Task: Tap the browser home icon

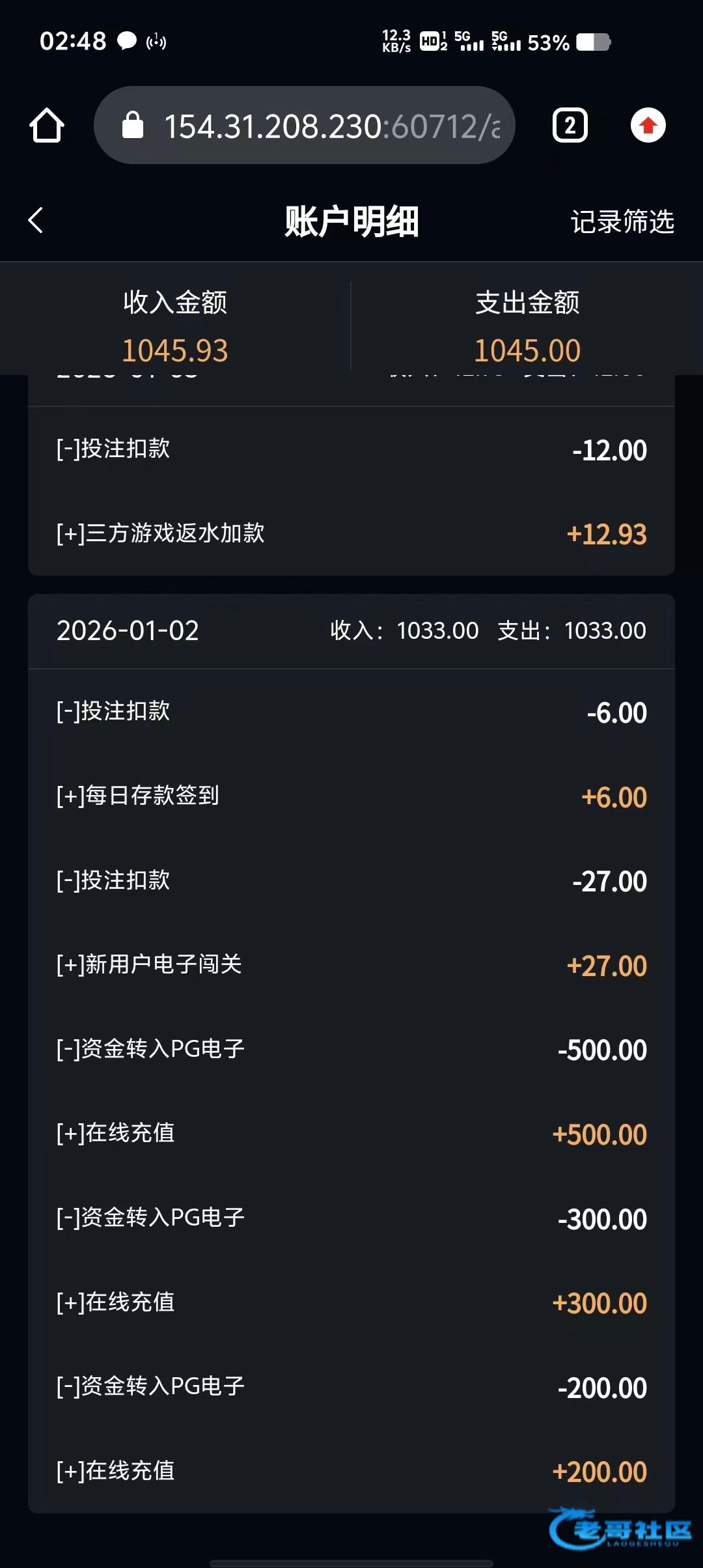Action: [47, 126]
